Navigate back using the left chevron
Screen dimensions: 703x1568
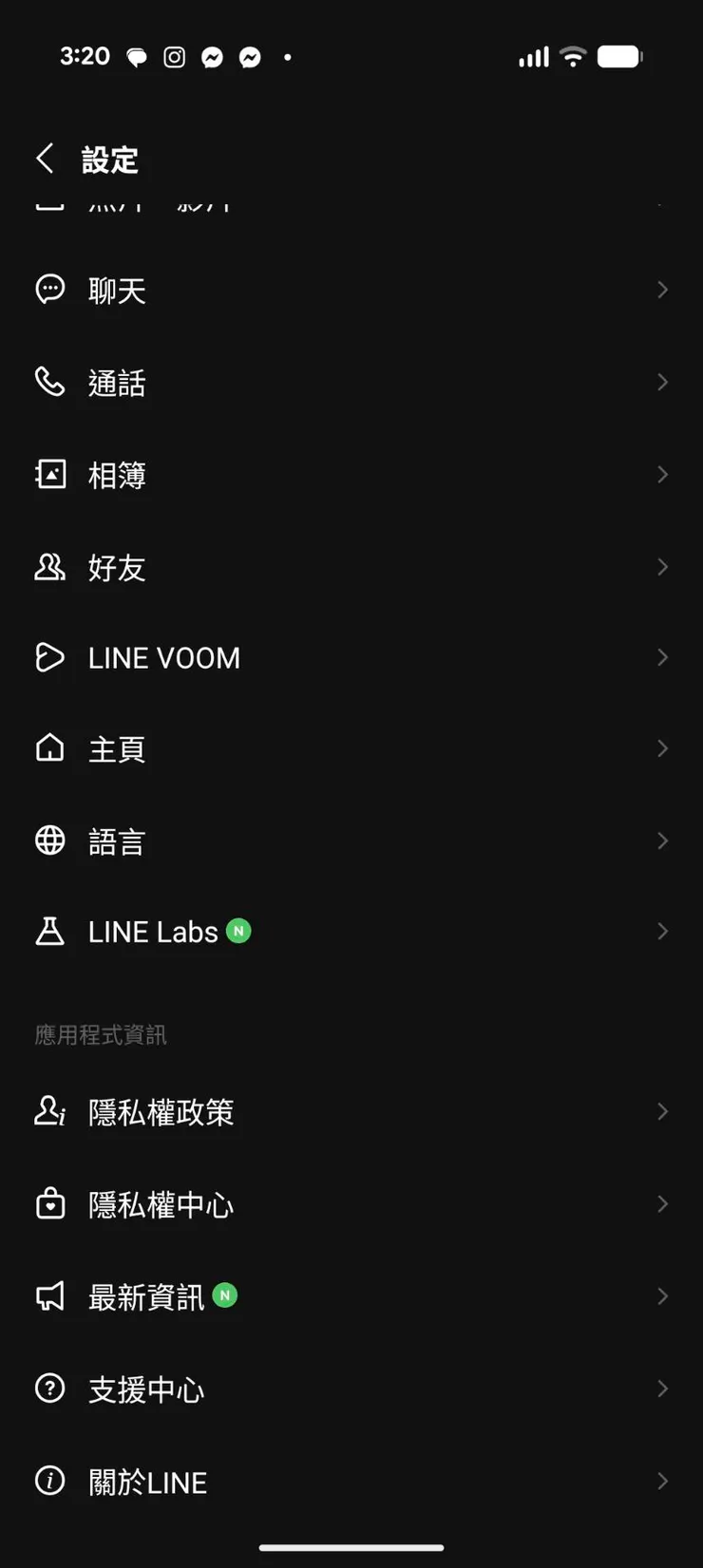45,158
